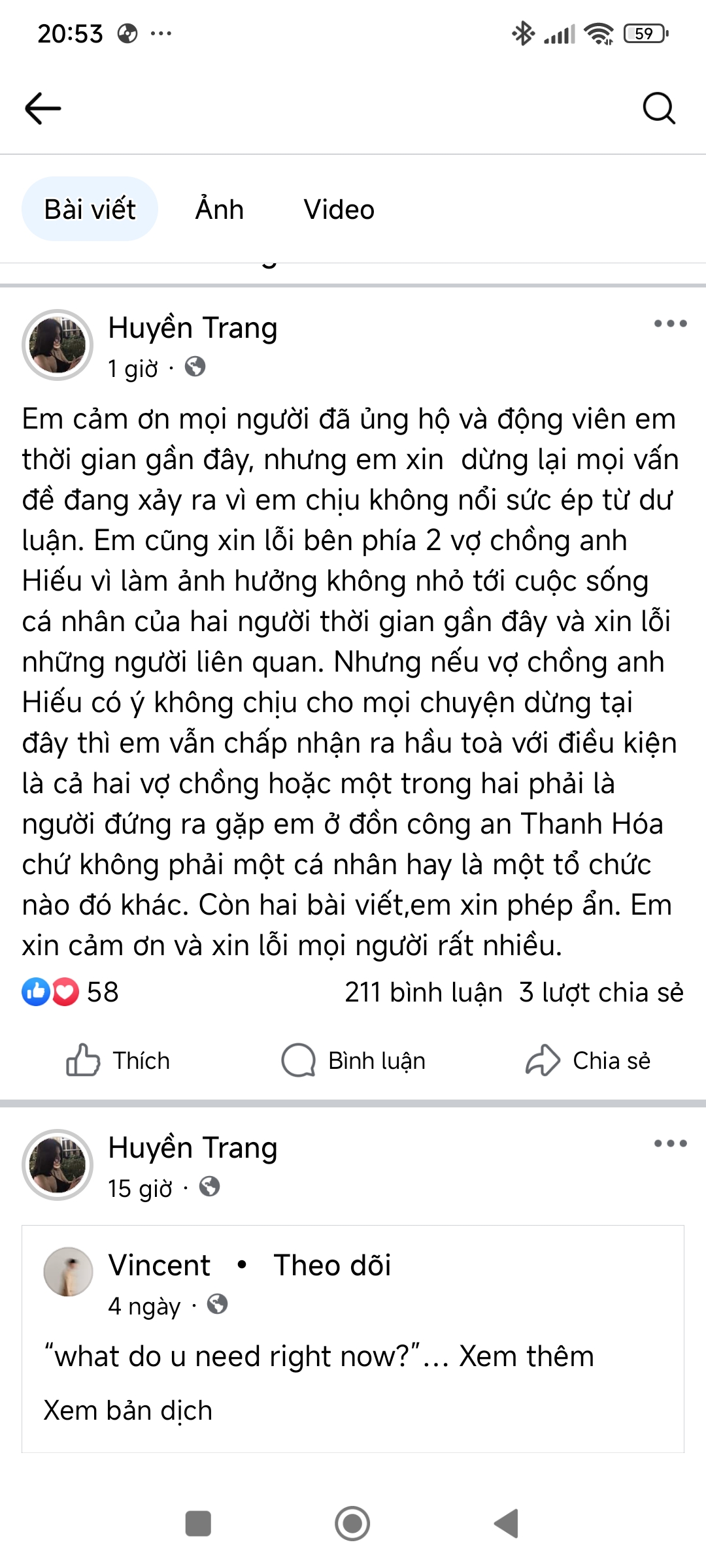
Task: Switch to the Ảnh tab
Action: click(x=220, y=210)
